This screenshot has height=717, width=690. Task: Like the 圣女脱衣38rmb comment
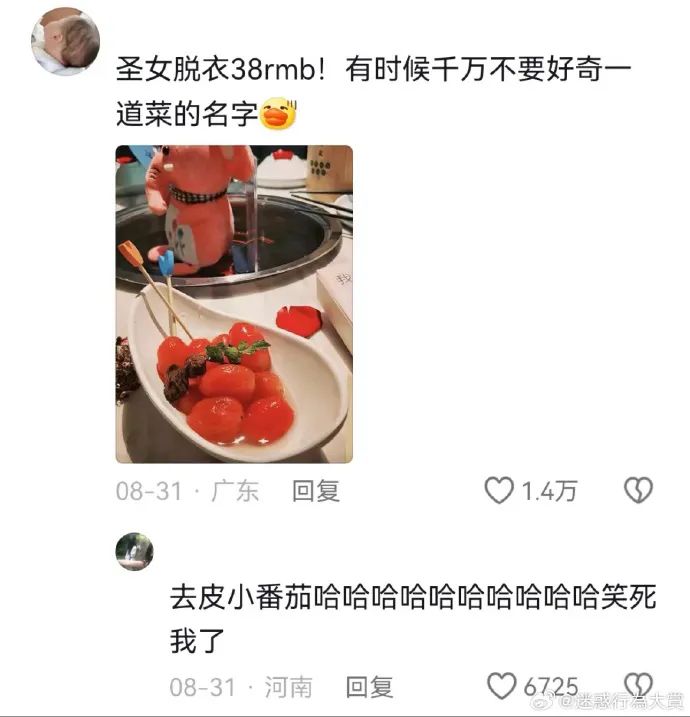coord(499,490)
